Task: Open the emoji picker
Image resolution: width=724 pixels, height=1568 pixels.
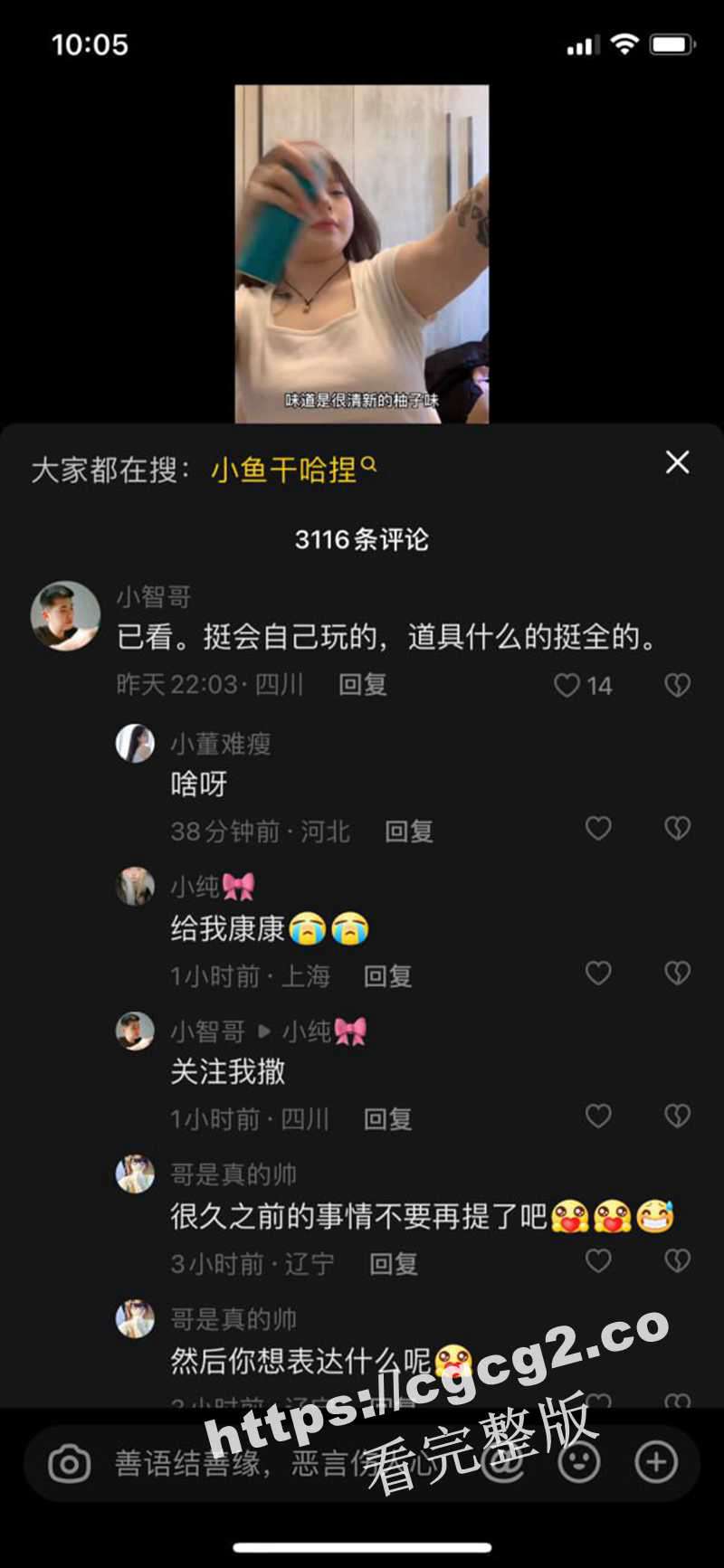Action: 579,1461
